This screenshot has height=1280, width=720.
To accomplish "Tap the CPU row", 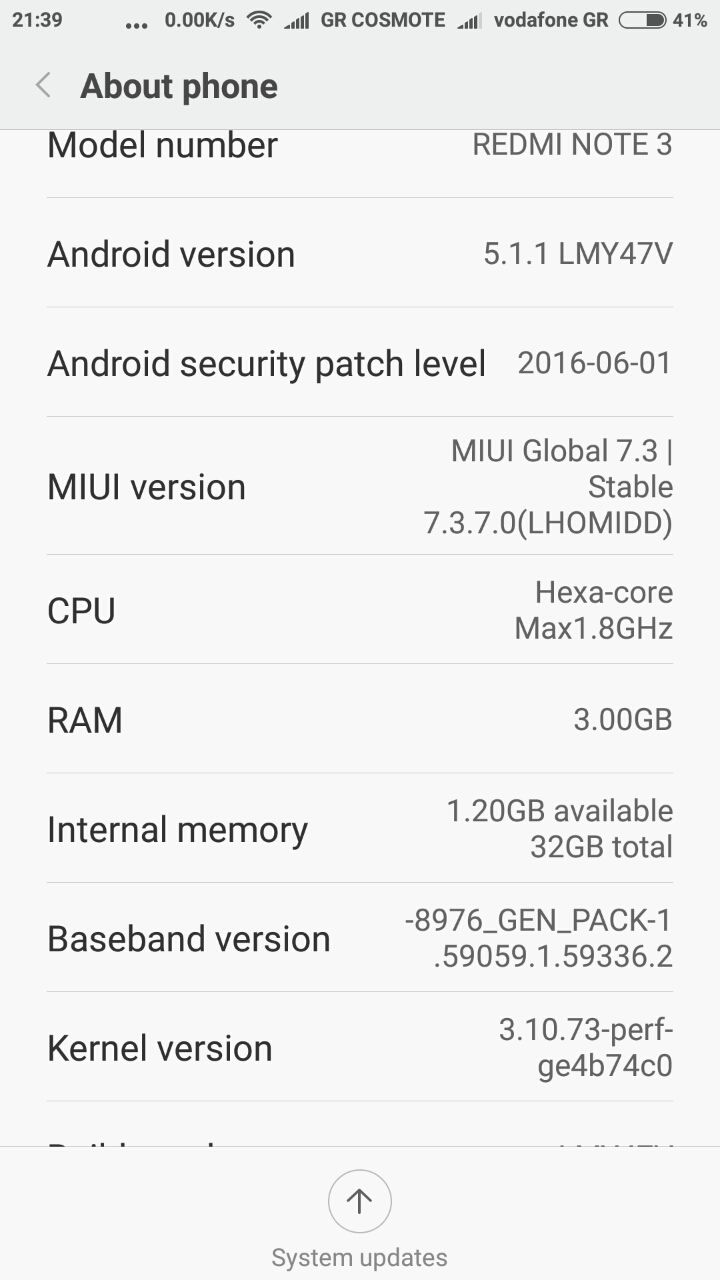I will [360, 610].
